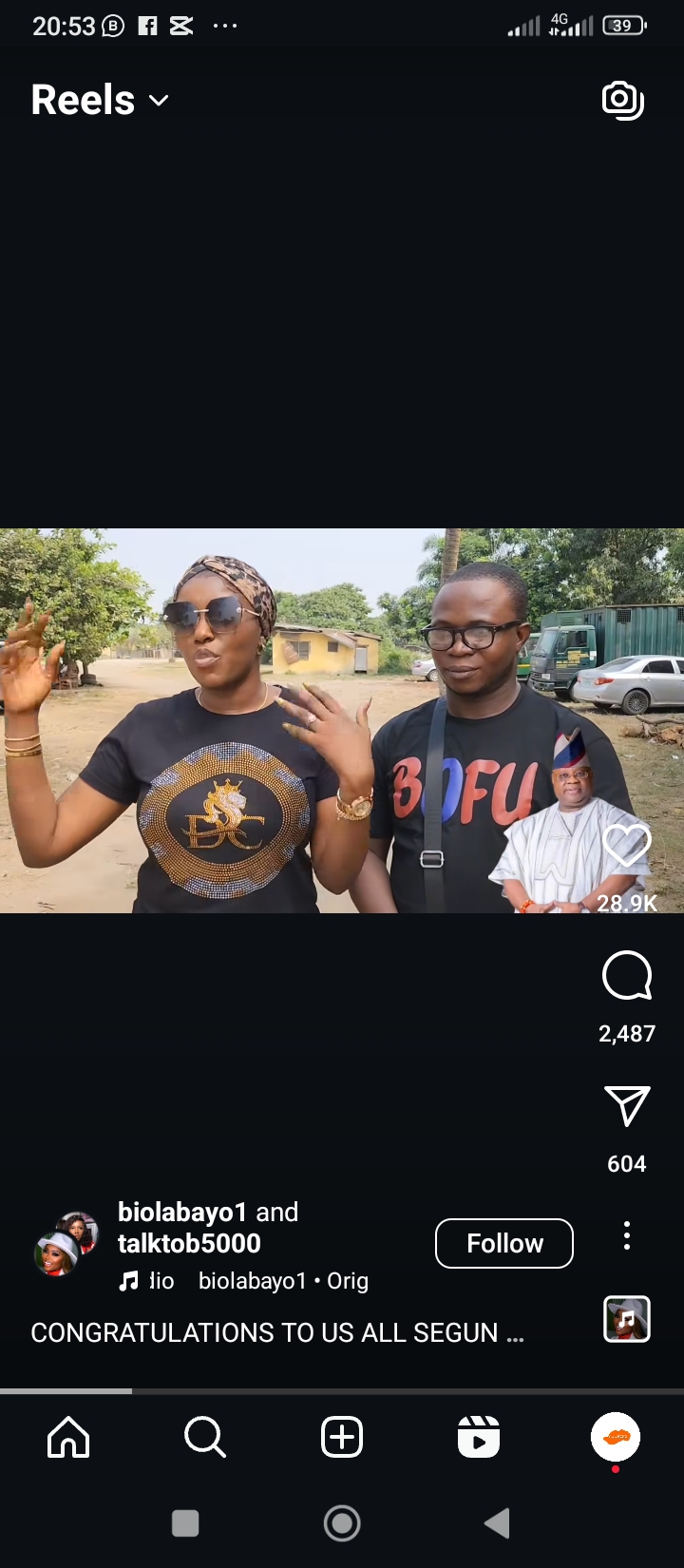Image resolution: width=684 pixels, height=1568 pixels.
Task: Open the biolabayo1 original audio link
Action: (282, 1281)
